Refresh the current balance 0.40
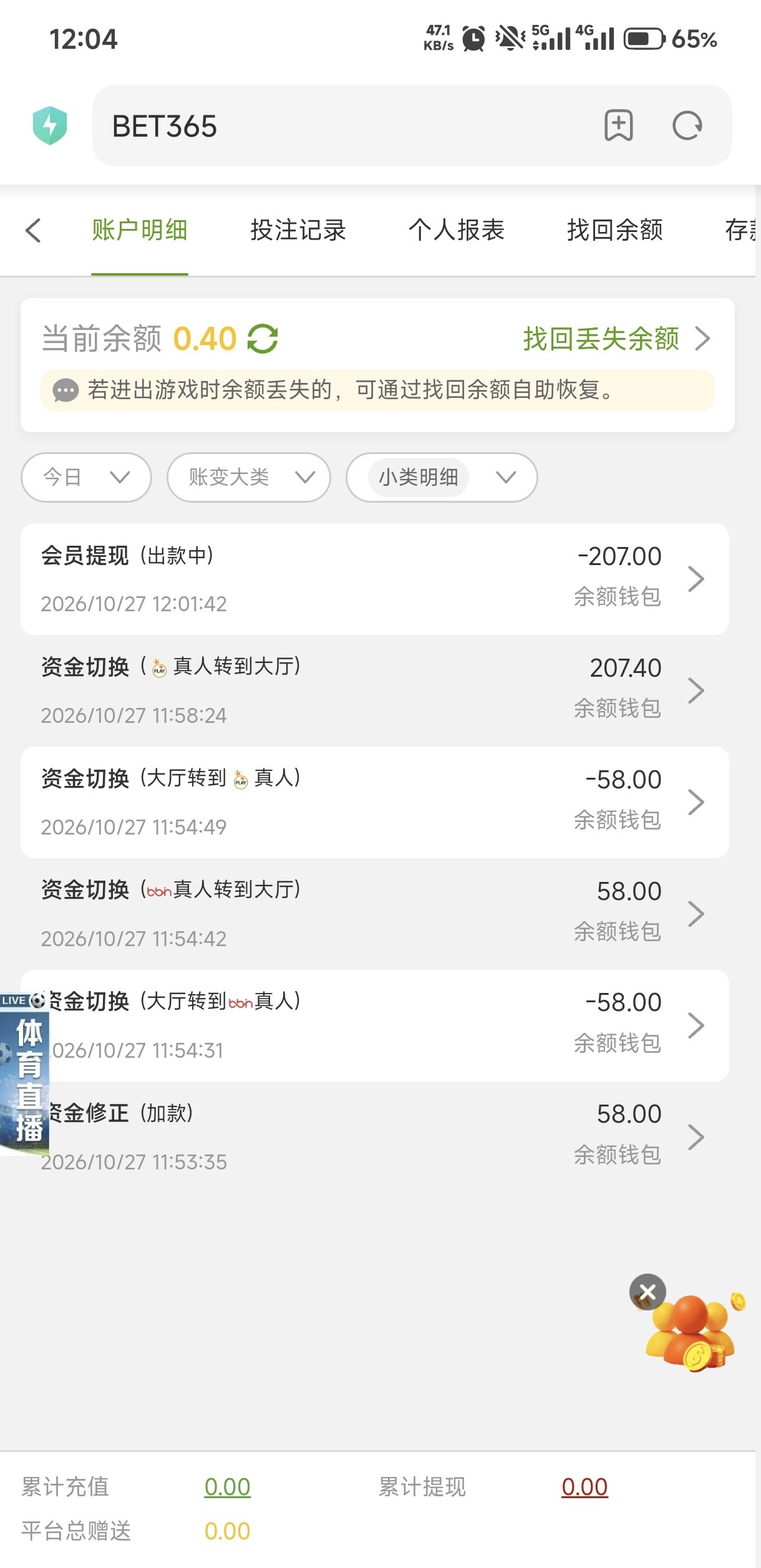This screenshot has height=1568, width=761. click(x=263, y=339)
